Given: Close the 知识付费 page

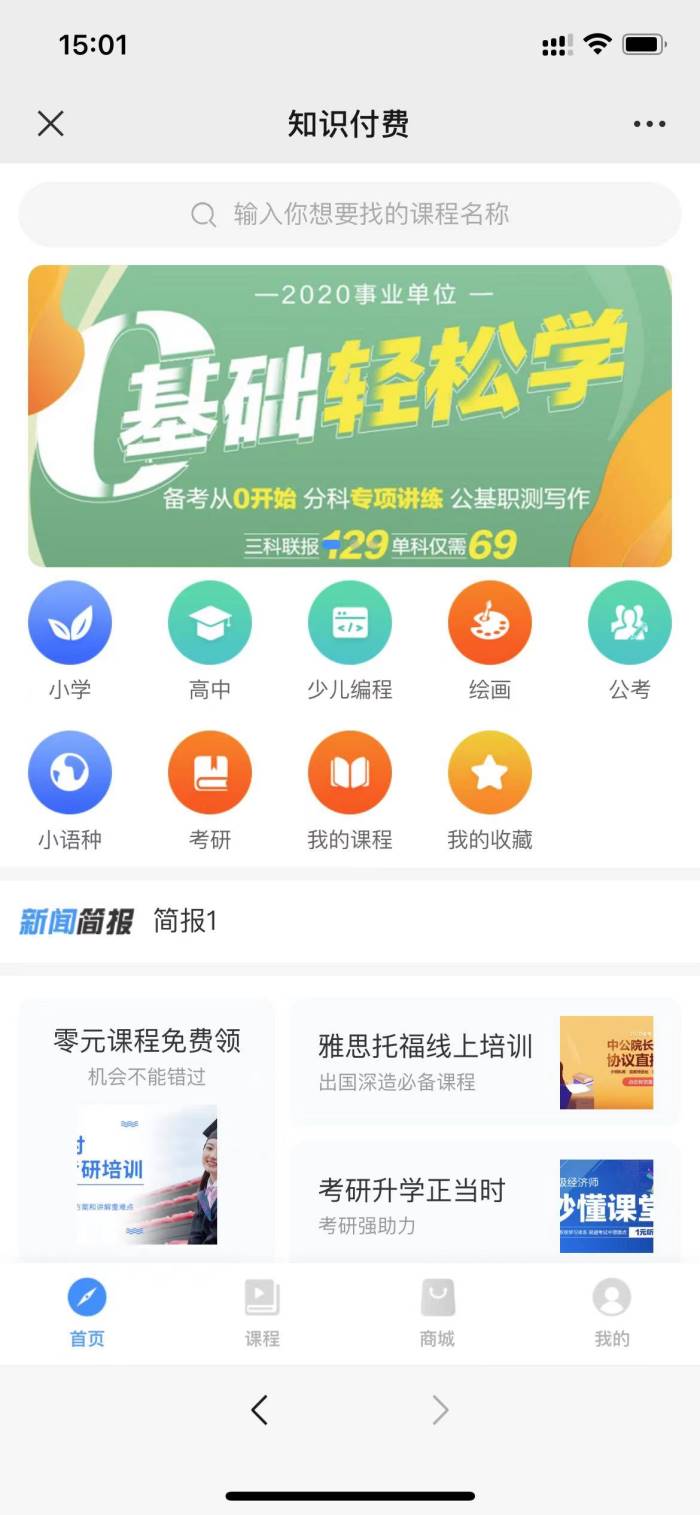Looking at the screenshot, I should [50, 123].
